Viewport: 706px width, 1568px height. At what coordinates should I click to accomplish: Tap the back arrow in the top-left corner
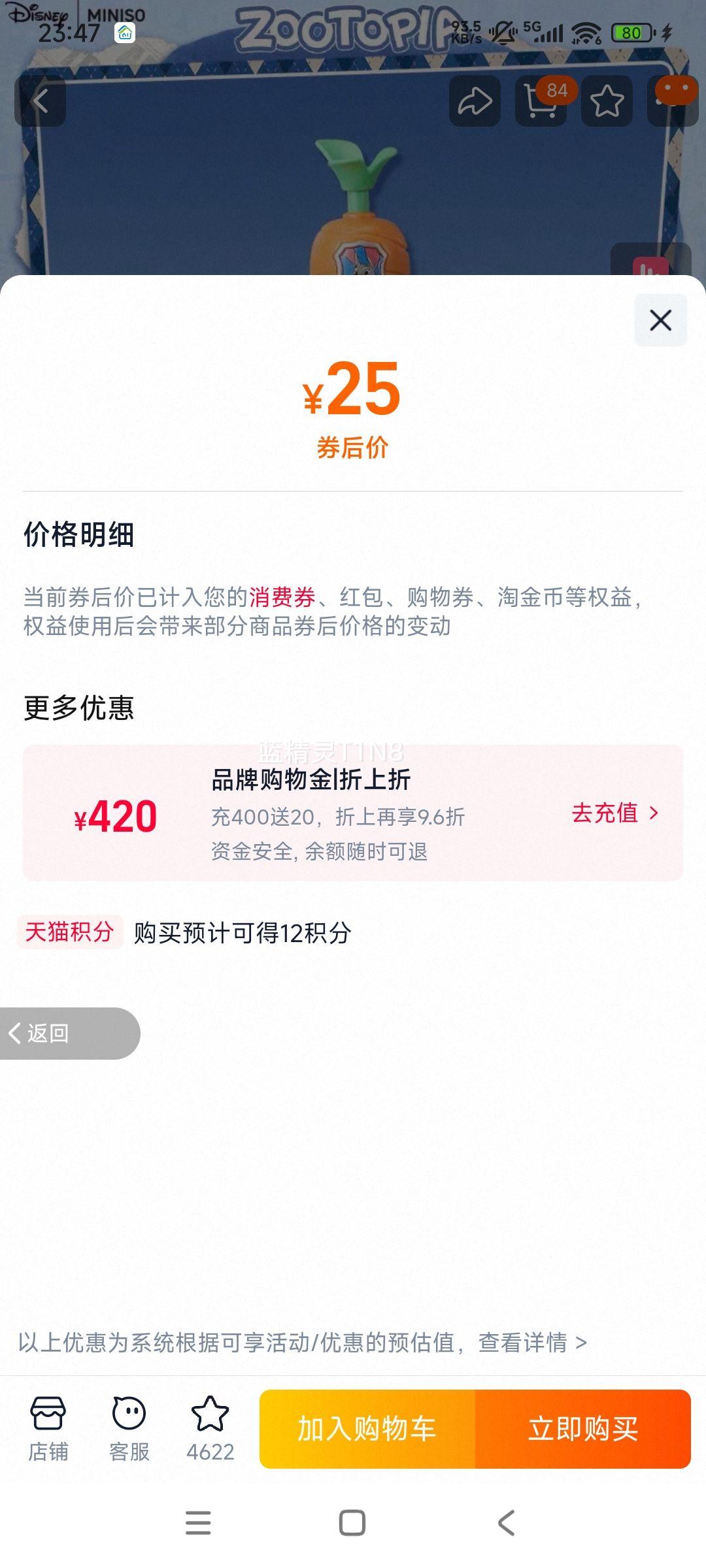tap(41, 101)
